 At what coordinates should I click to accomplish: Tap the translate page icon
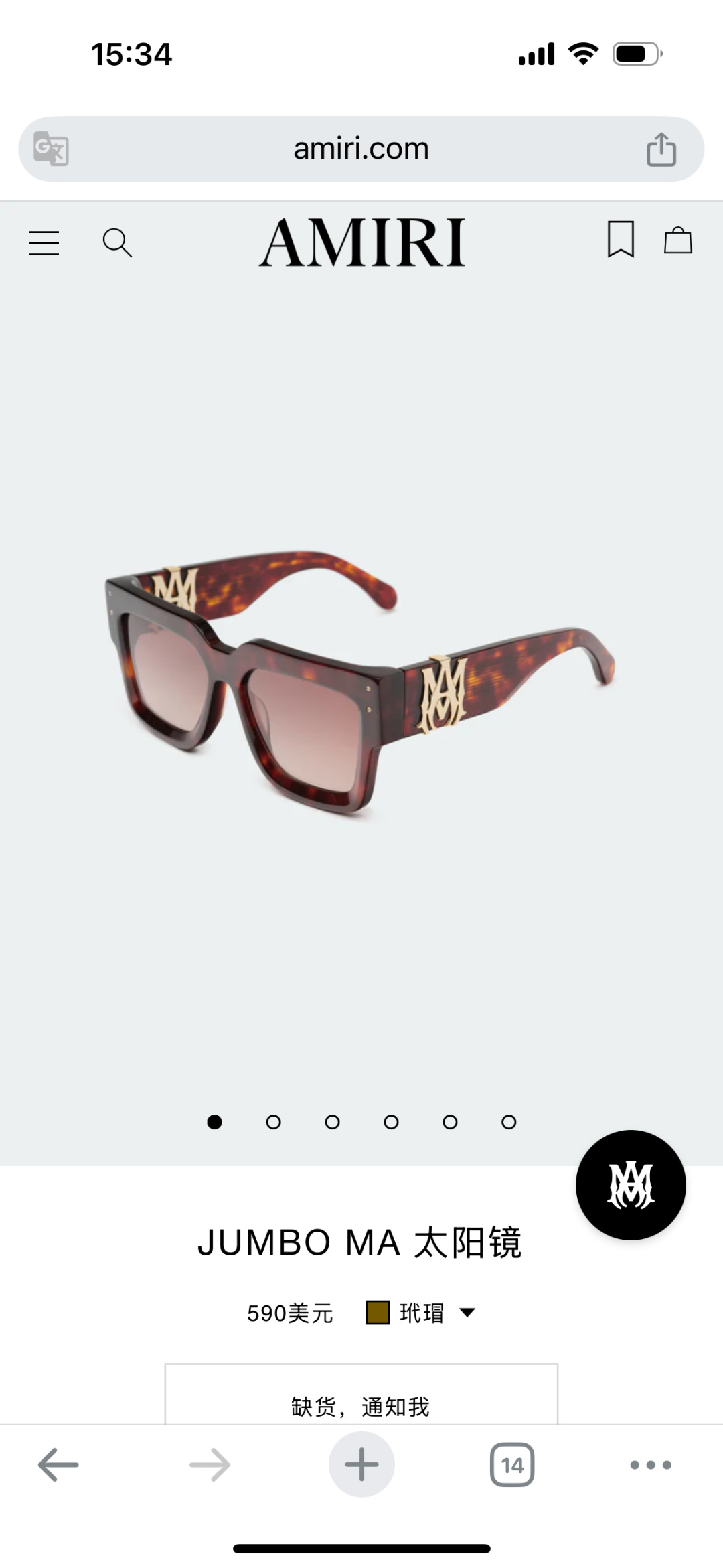52,149
